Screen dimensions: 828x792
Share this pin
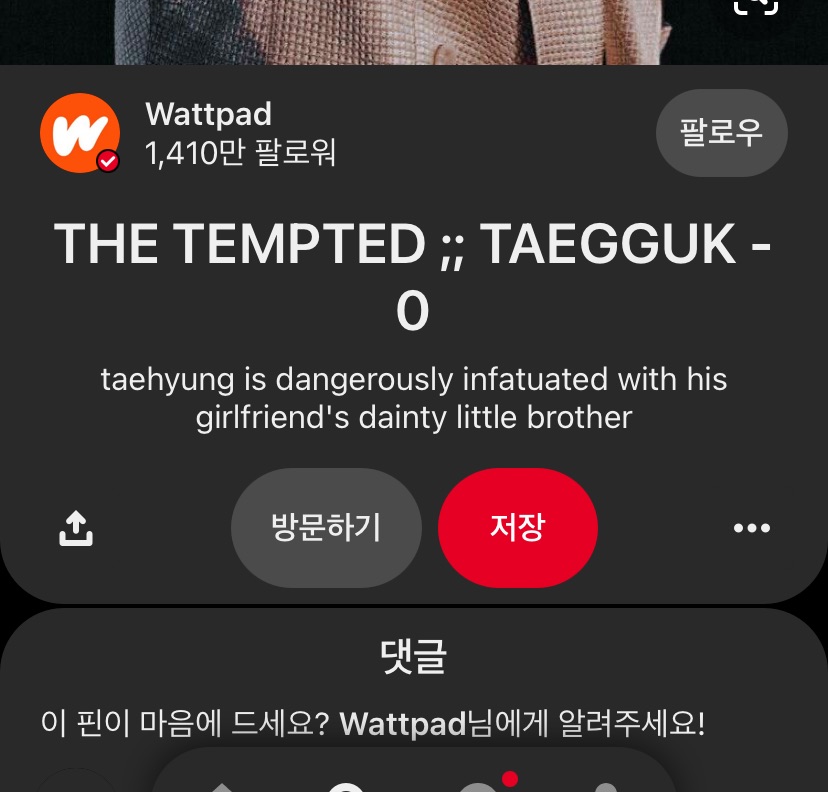[x=76, y=528]
